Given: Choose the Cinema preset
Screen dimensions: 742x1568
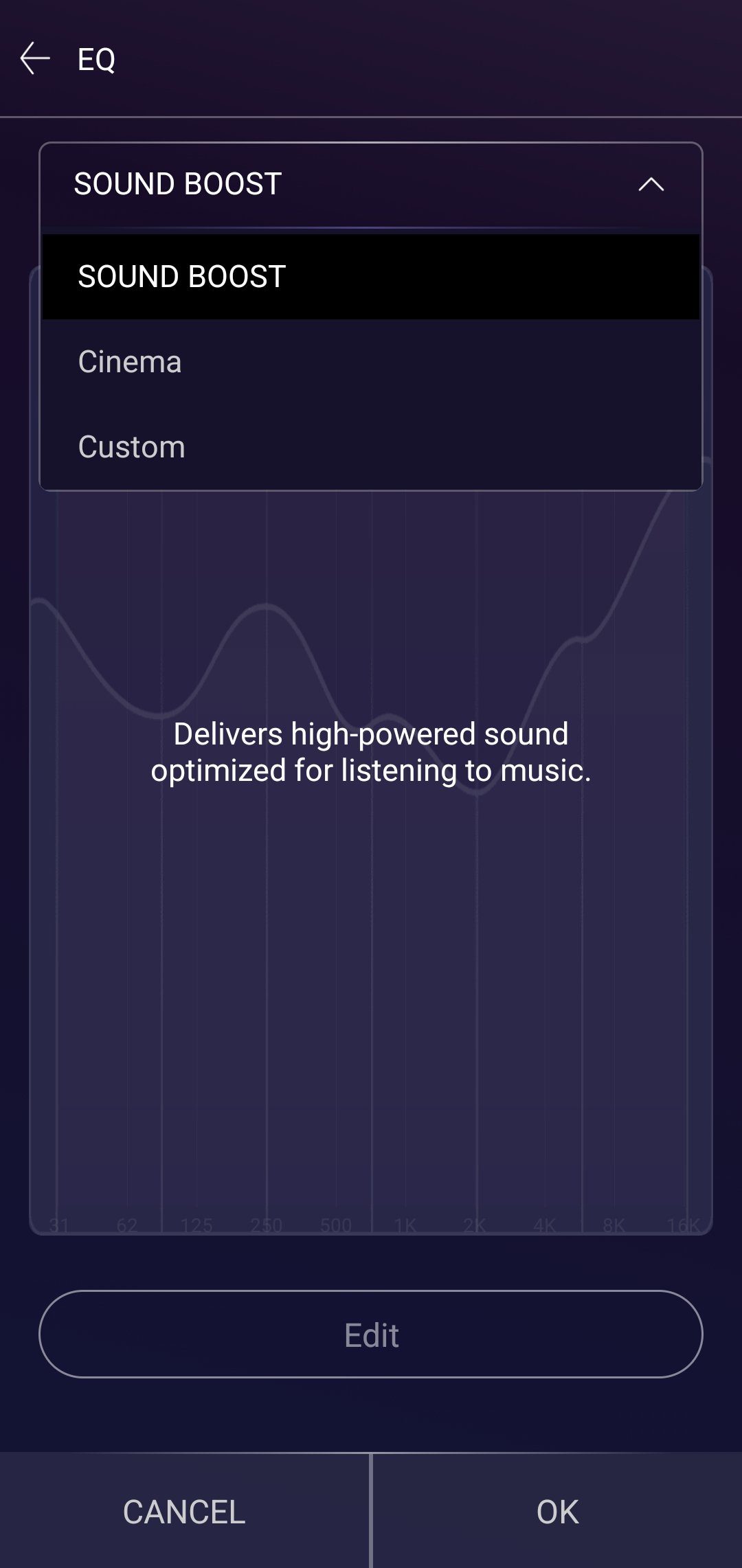Looking at the screenshot, I should point(371,362).
